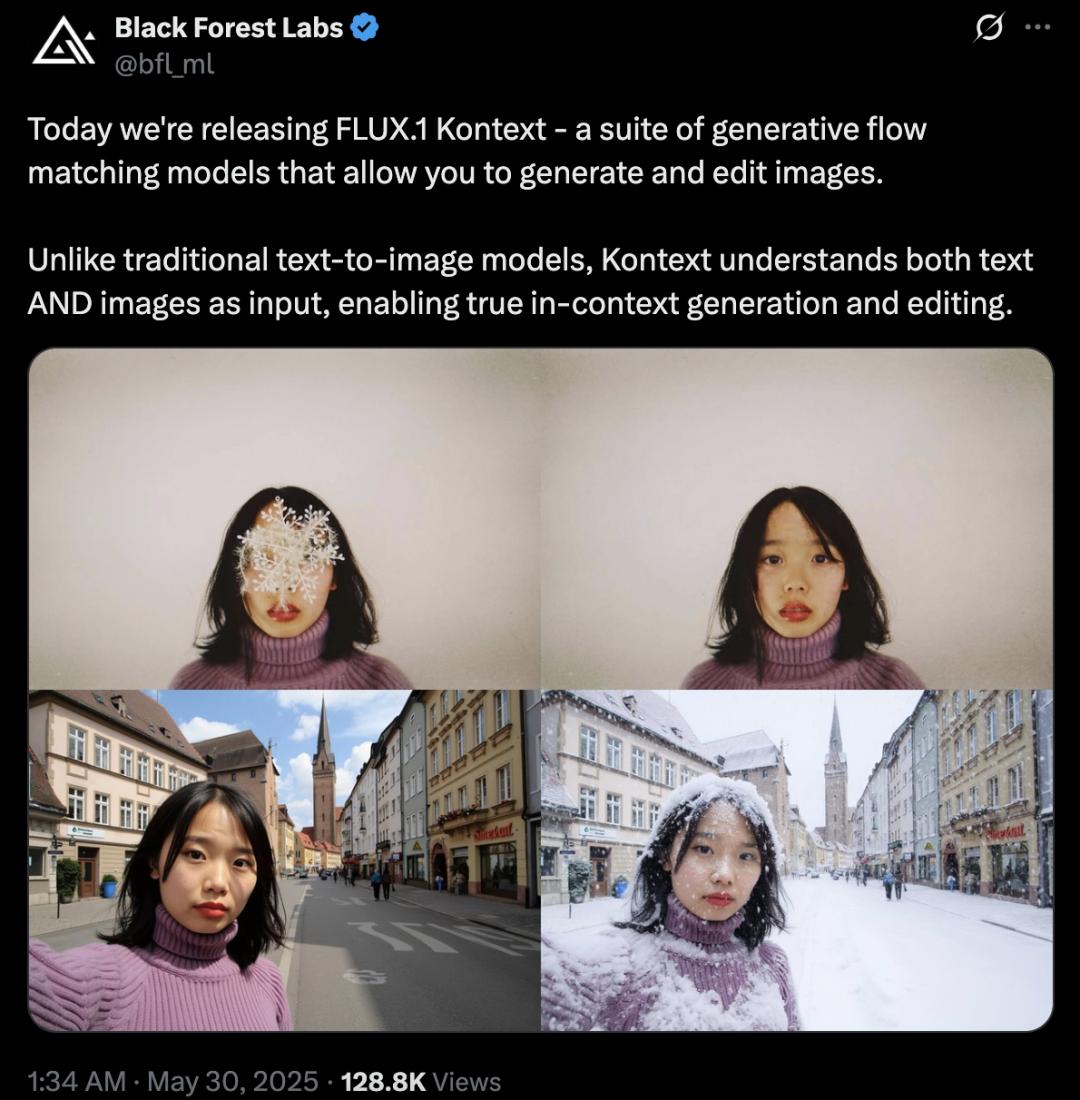
Task: Open the attached four-panel image
Action: click(540, 689)
